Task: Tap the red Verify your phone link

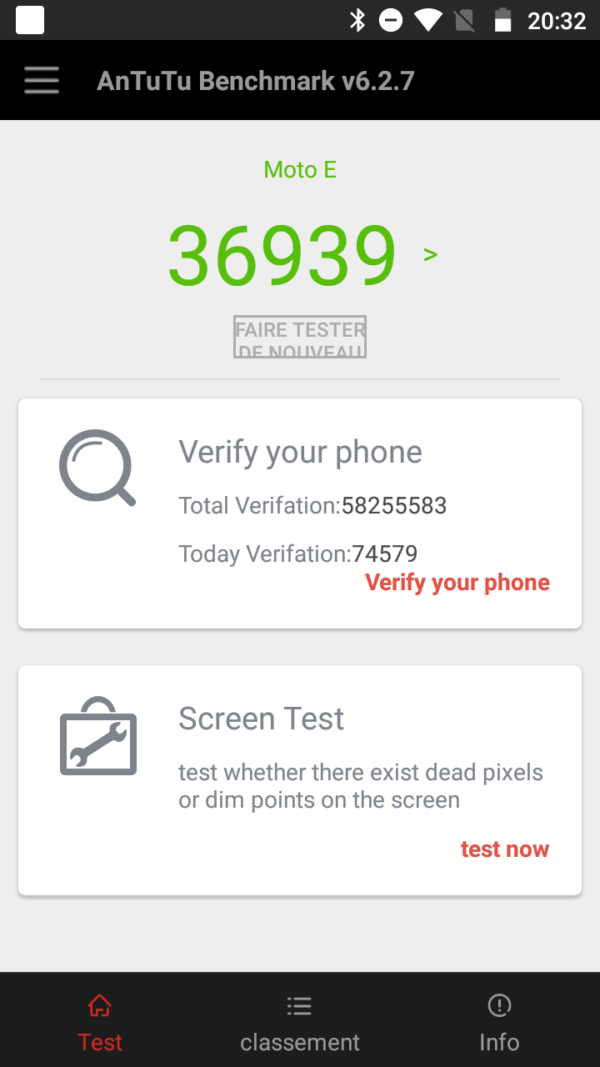Action: (457, 583)
